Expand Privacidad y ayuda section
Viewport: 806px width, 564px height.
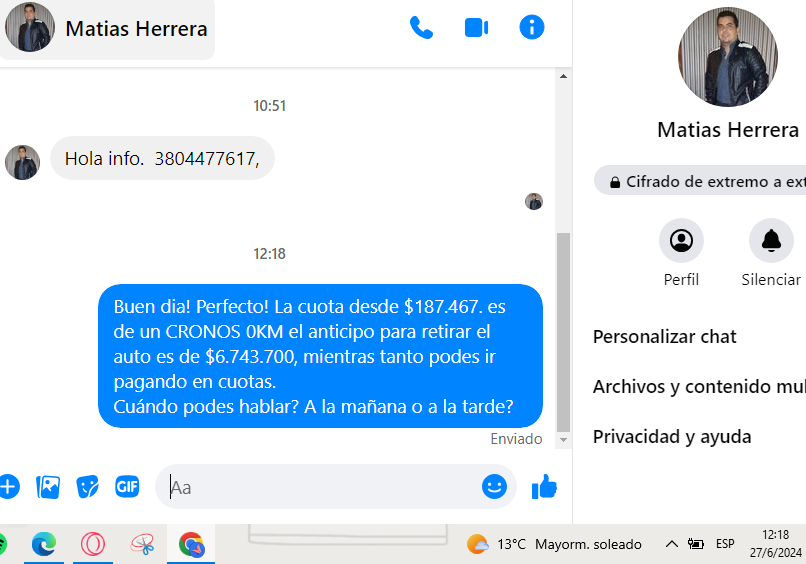[x=672, y=437]
